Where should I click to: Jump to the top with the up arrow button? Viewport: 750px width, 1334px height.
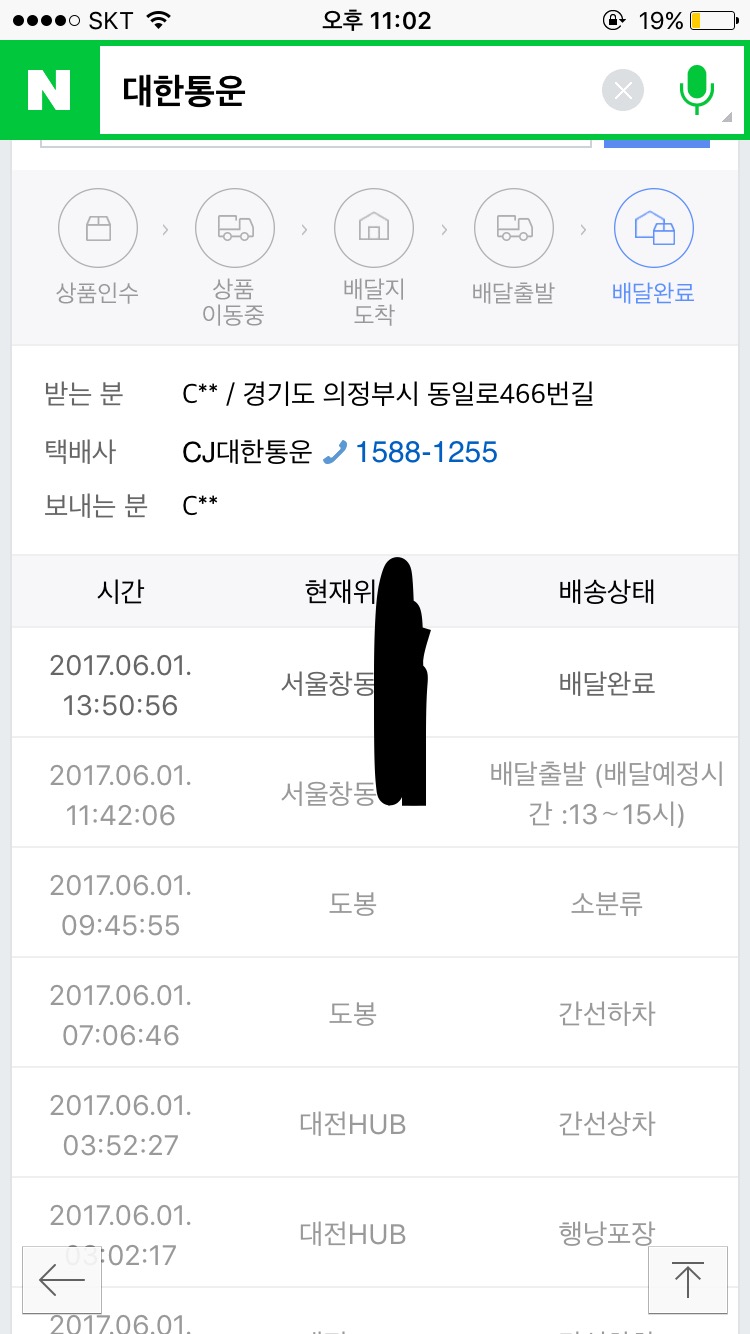687,1280
